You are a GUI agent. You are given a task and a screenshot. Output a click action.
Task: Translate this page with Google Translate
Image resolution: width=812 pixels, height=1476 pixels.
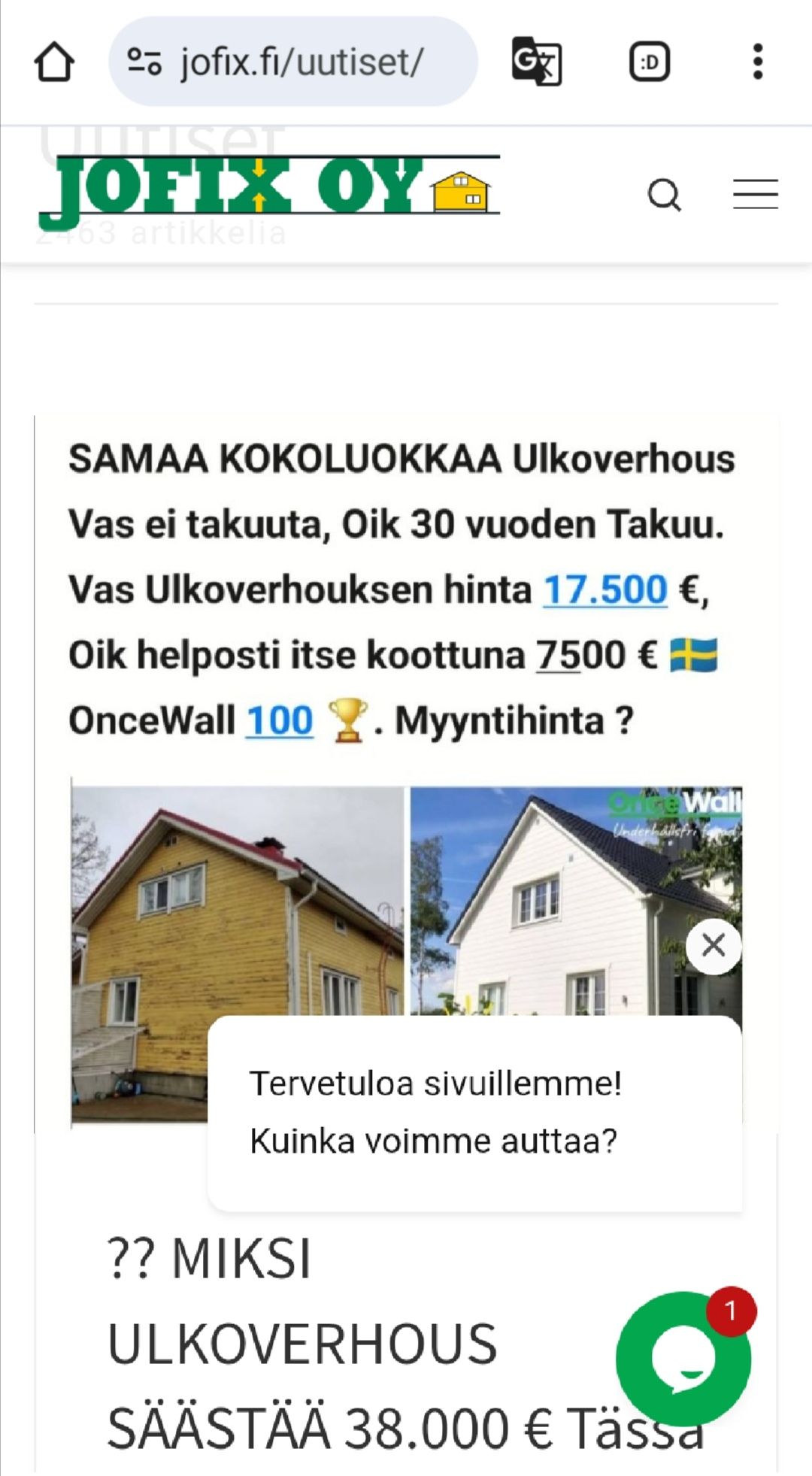536,62
